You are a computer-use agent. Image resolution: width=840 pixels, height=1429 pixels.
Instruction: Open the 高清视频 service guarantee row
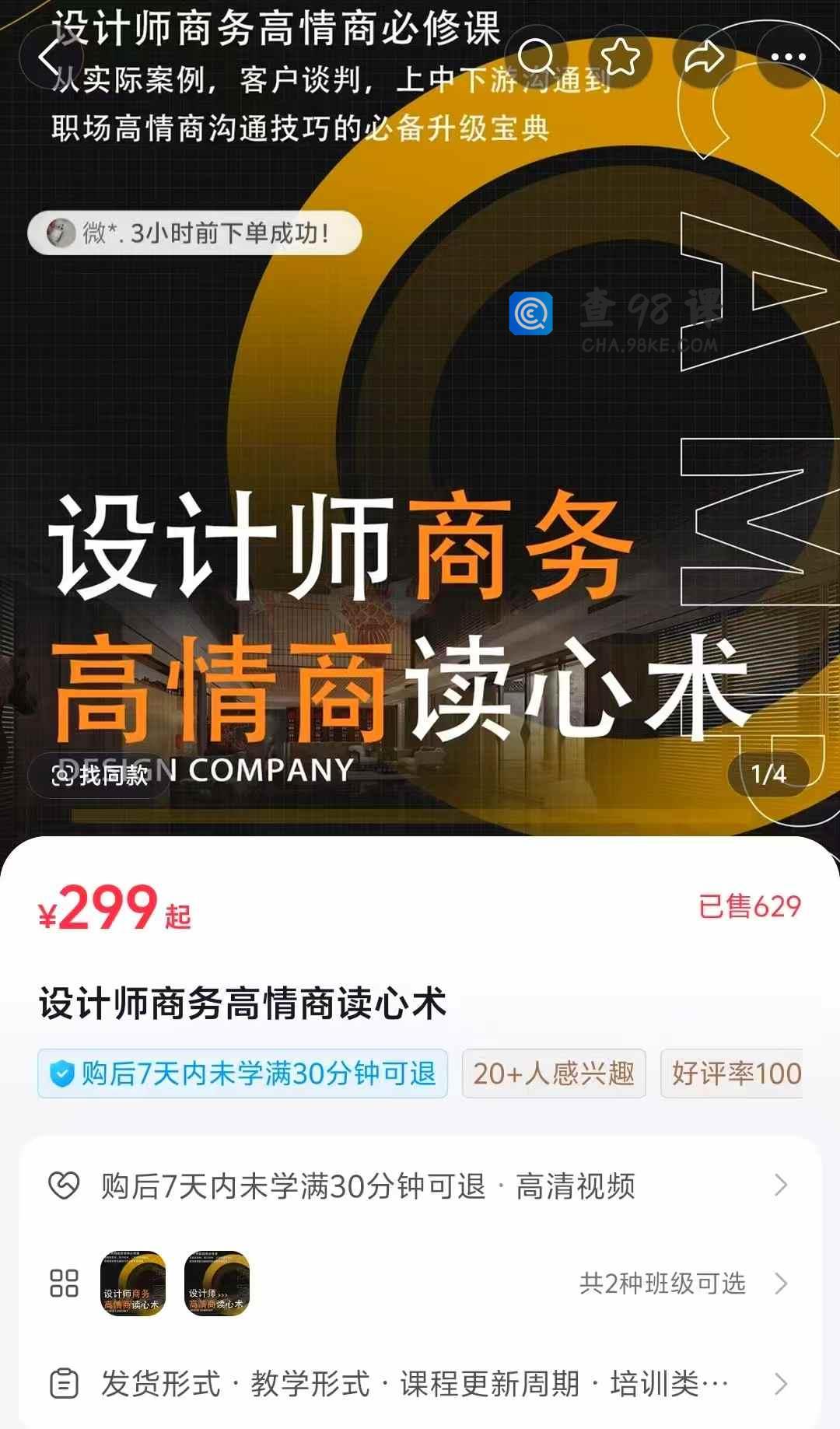click(420, 1186)
